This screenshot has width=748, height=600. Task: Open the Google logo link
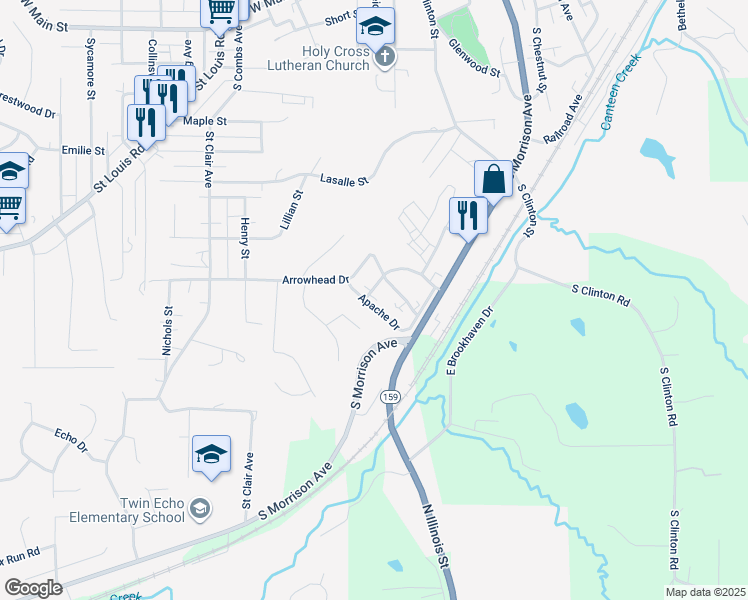pyautogui.click(x=33, y=588)
